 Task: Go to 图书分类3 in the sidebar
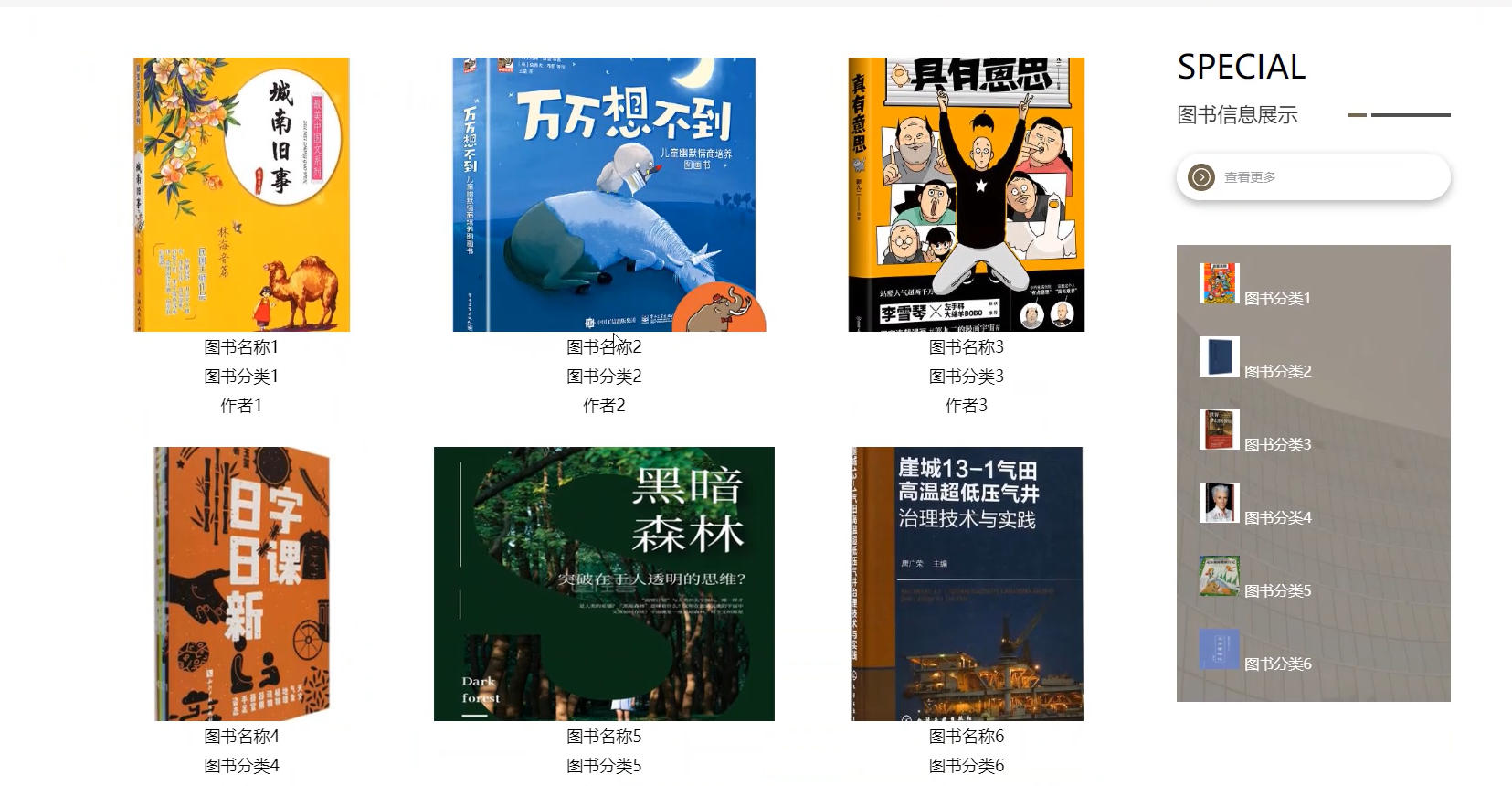click(1276, 444)
